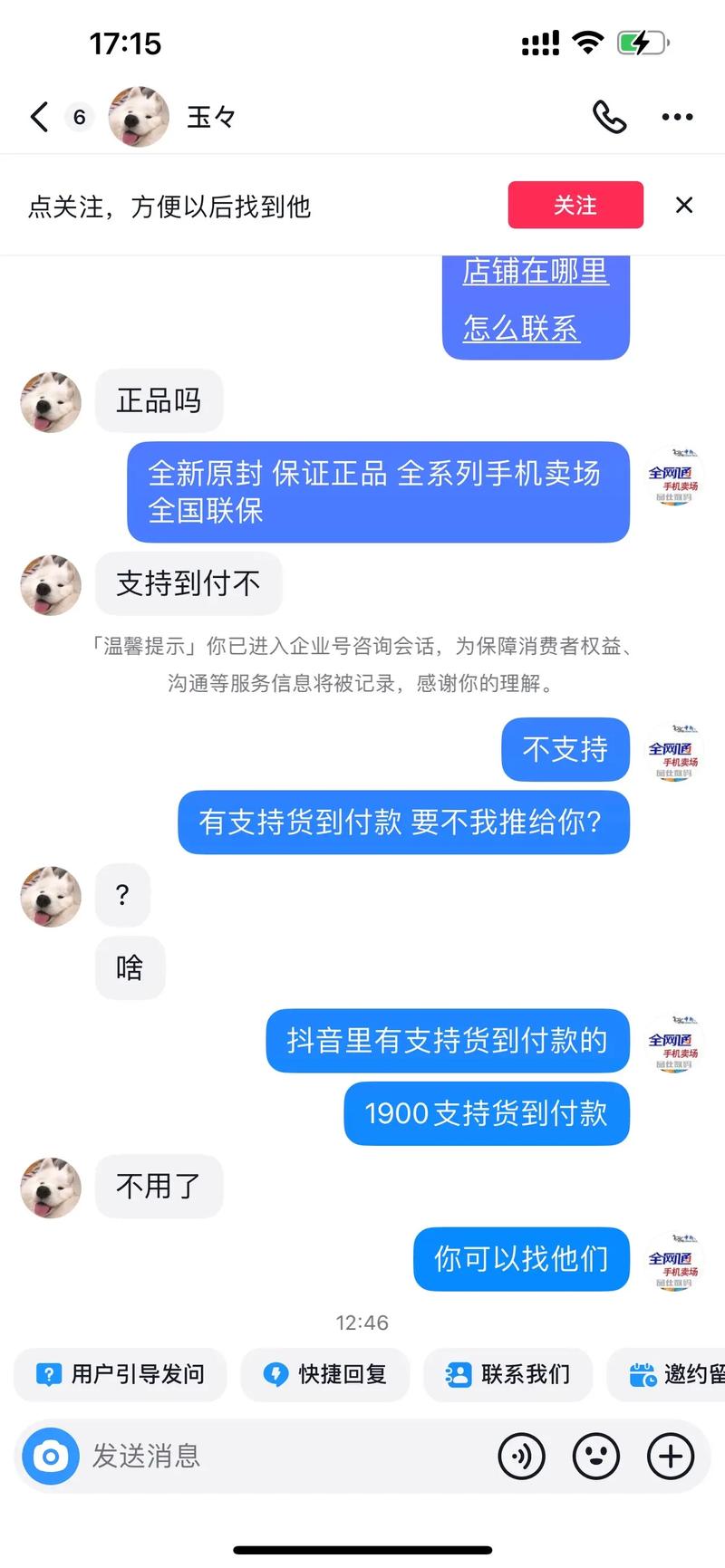
Task: Open the camera next to the message field
Action: pyautogui.click(x=51, y=1457)
